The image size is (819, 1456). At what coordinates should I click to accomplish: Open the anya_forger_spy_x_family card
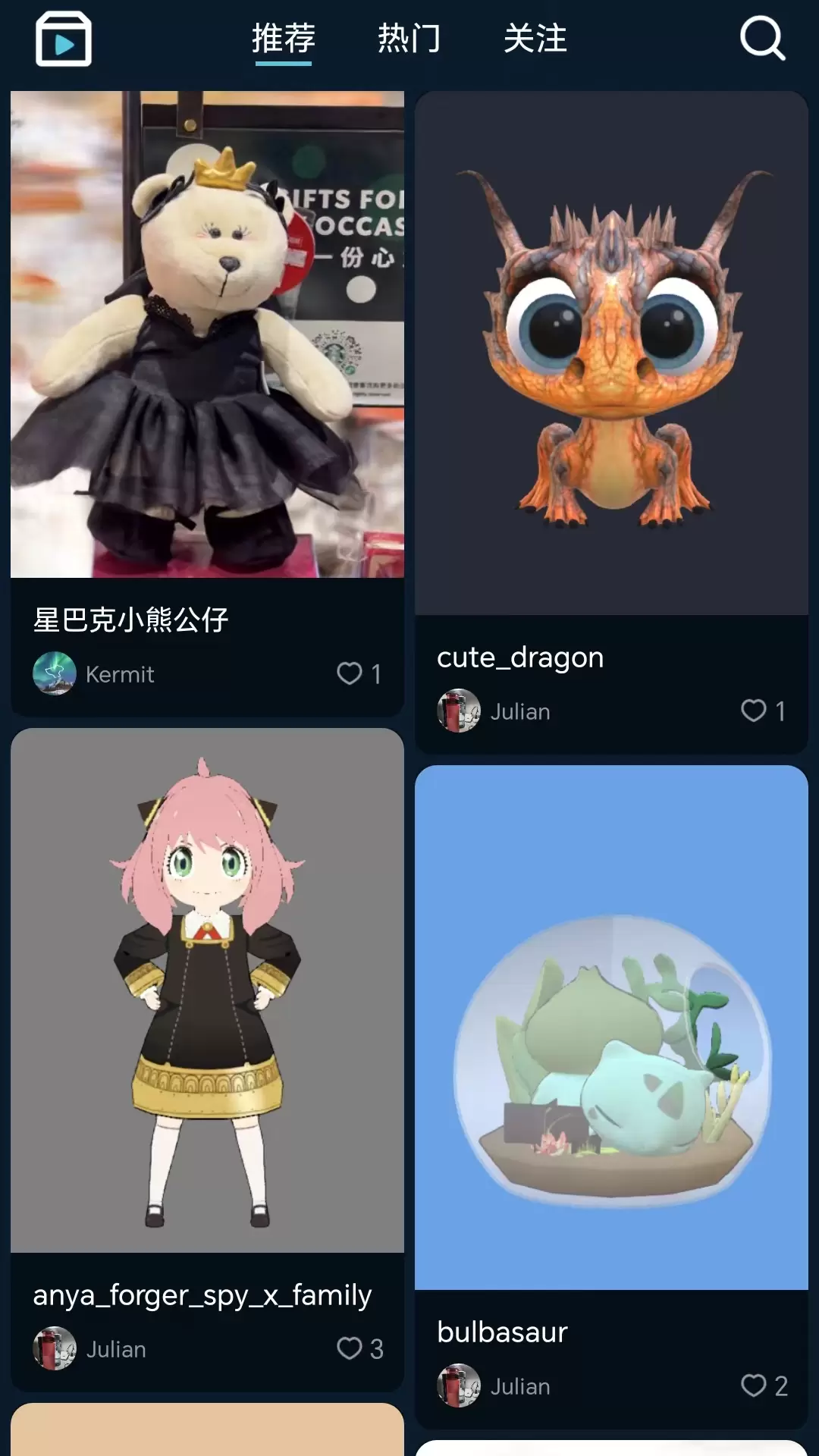tap(207, 1059)
